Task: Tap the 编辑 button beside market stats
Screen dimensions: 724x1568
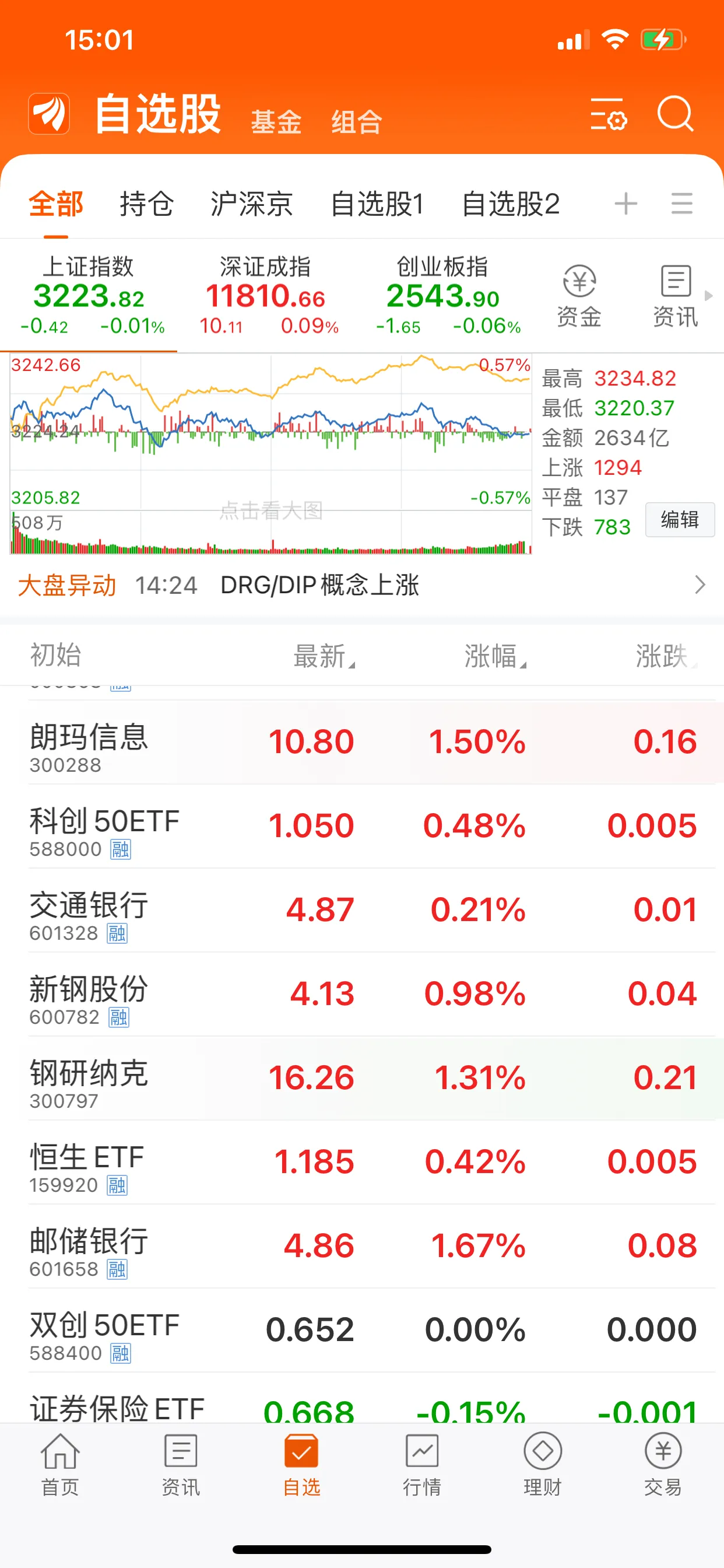Action: (x=679, y=520)
